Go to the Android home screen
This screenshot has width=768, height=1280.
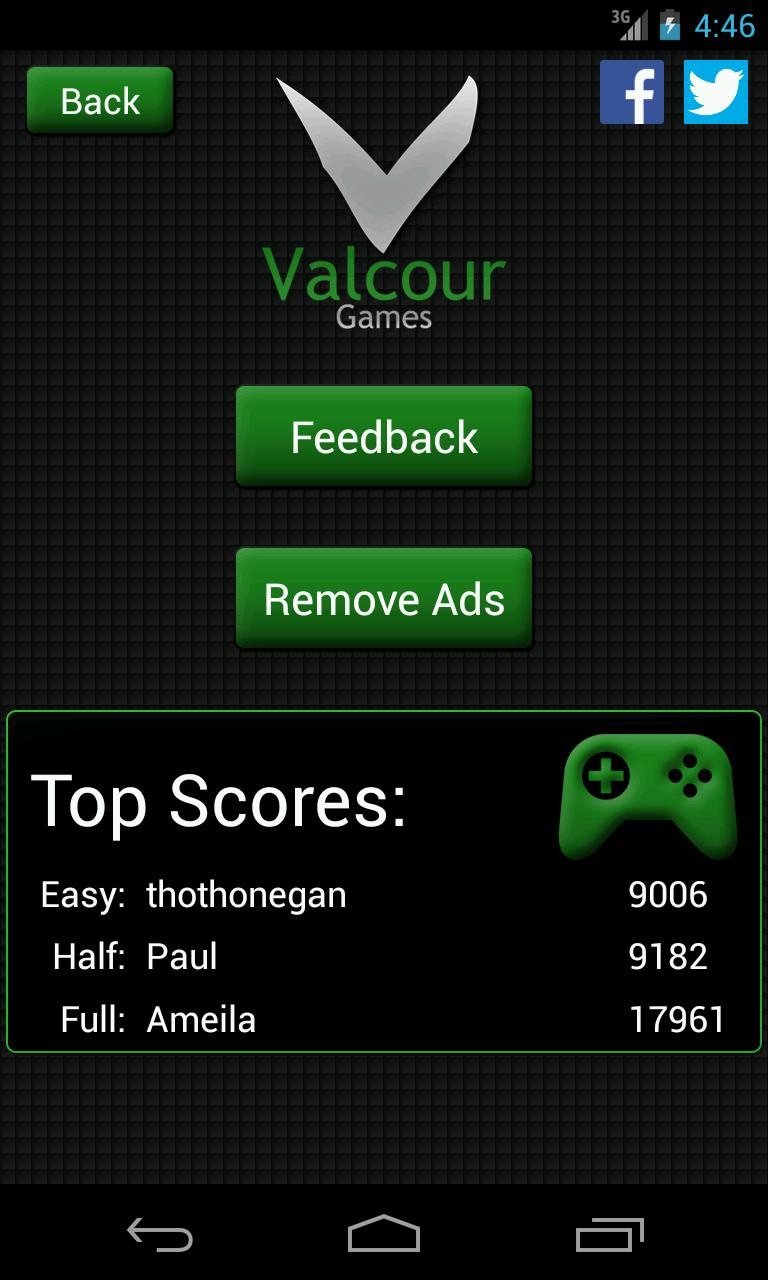384,1234
